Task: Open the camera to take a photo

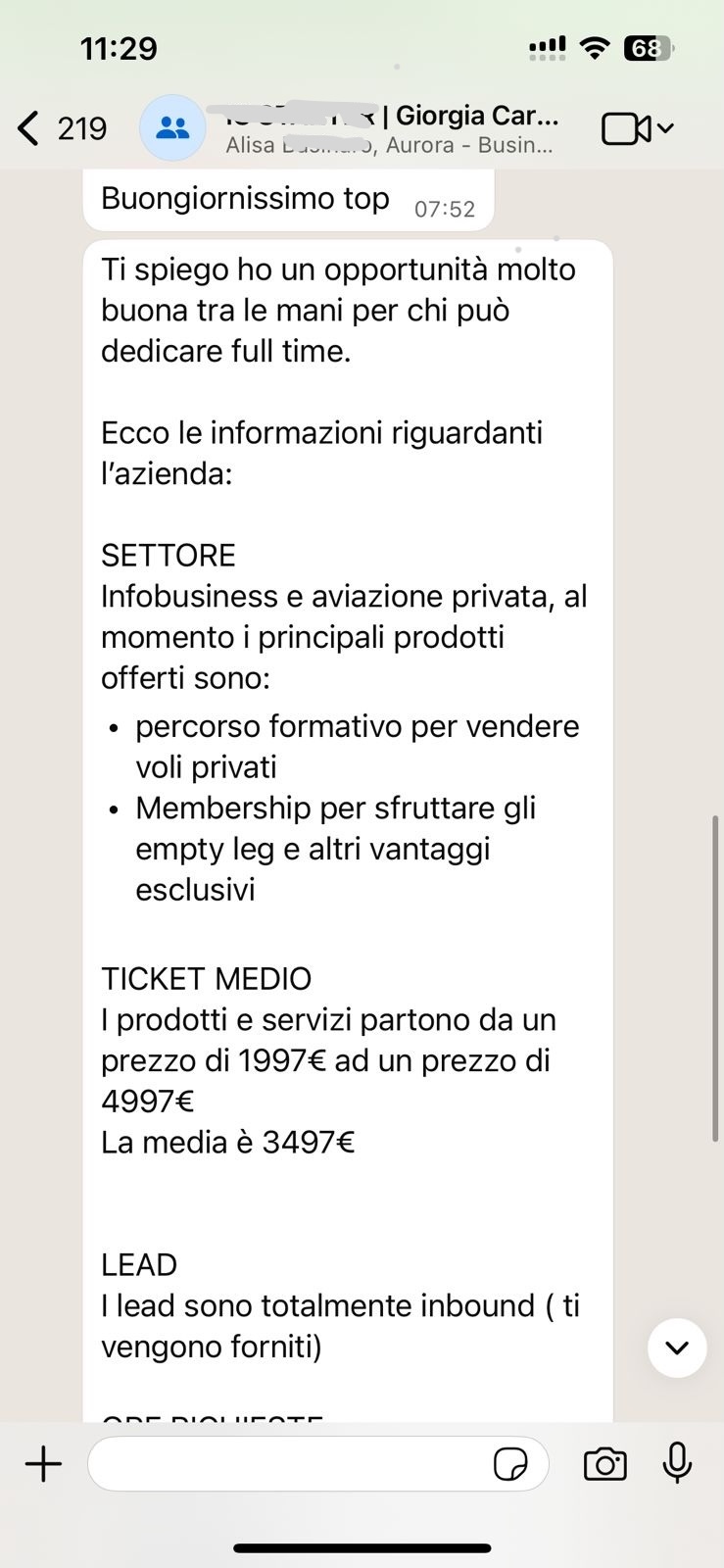Action: (x=604, y=1464)
